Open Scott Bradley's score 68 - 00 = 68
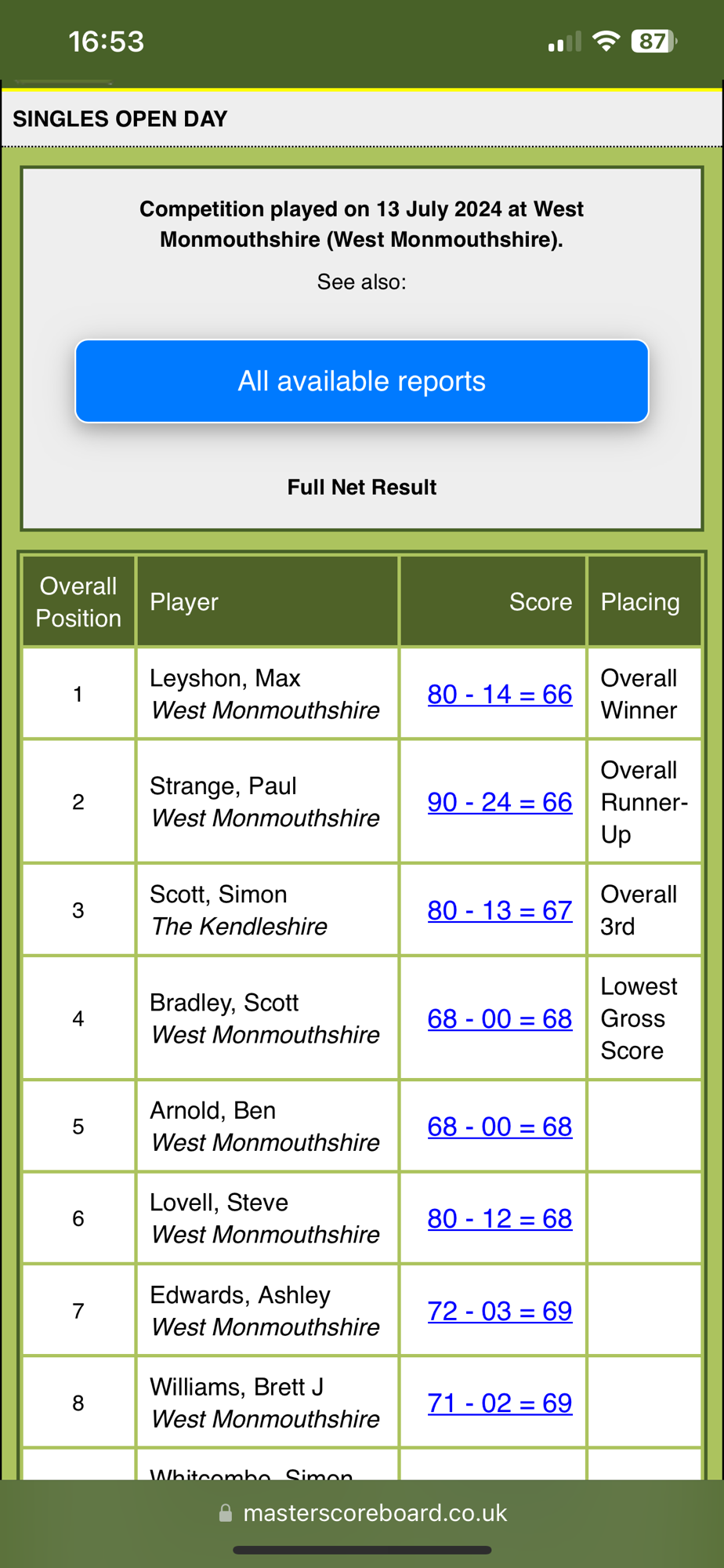The height and width of the screenshot is (1568, 724). point(499,1018)
